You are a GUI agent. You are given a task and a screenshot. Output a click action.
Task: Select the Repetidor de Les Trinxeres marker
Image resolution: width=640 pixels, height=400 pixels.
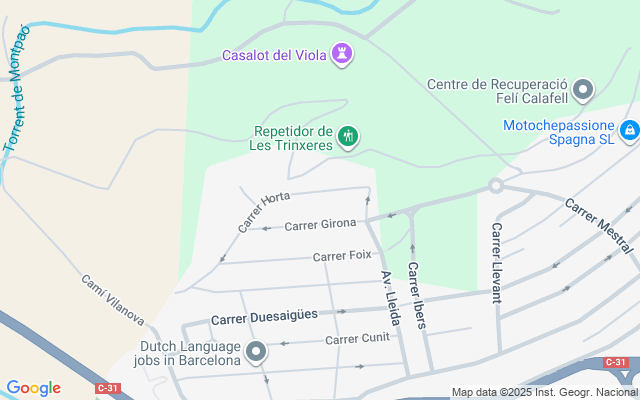[348, 136]
